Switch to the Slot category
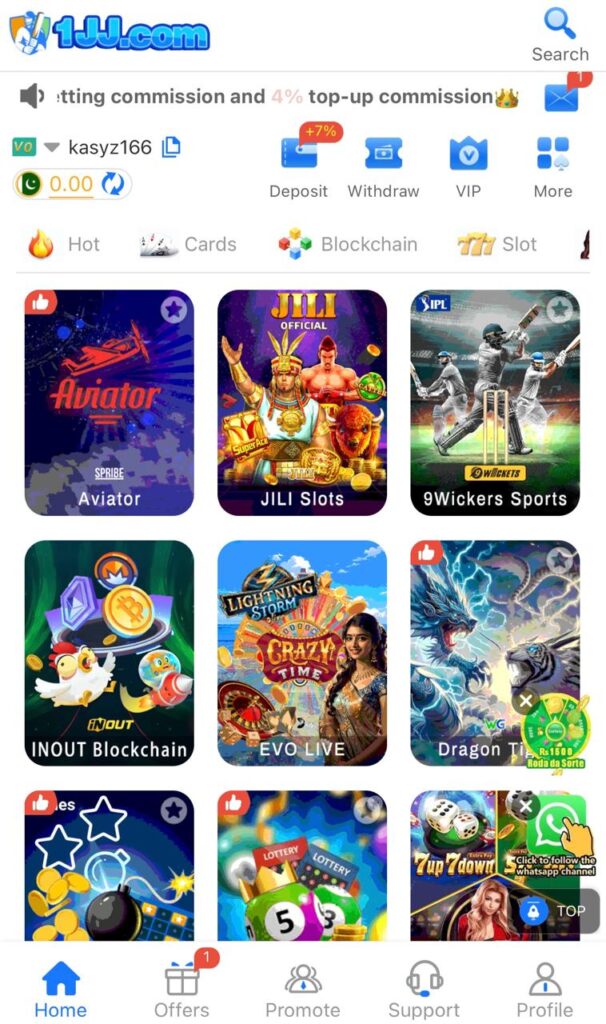 tap(497, 244)
